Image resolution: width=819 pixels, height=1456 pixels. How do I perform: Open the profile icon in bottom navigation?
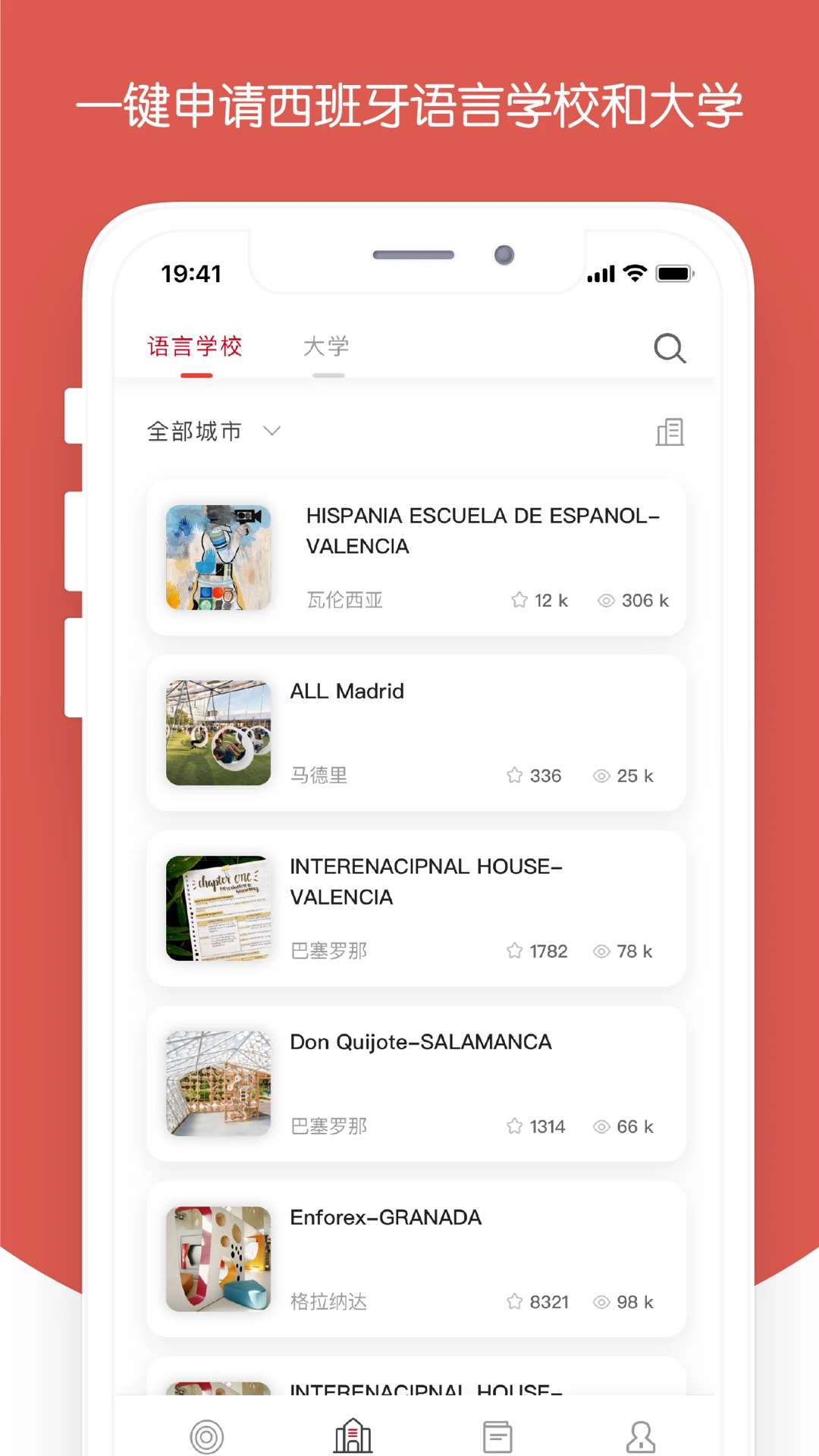coord(642,1433)
